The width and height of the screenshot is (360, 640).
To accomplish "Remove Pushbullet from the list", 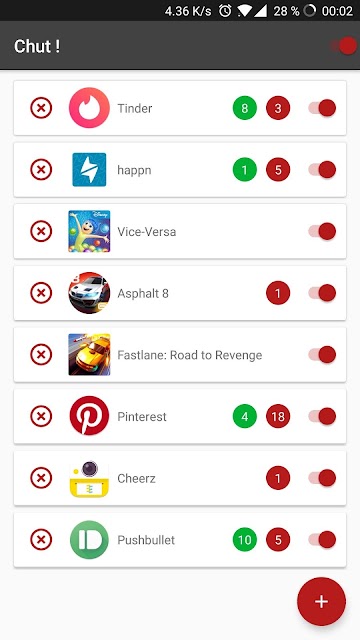I will pos(41,540).
